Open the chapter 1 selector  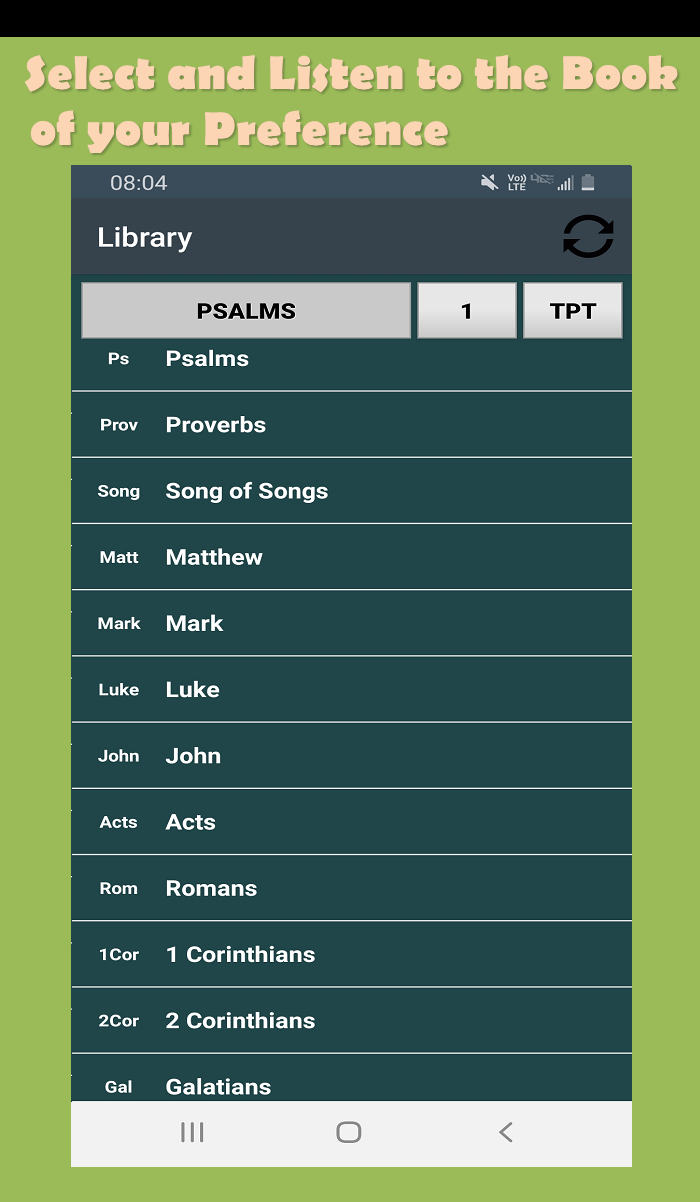tap(467, 311)
